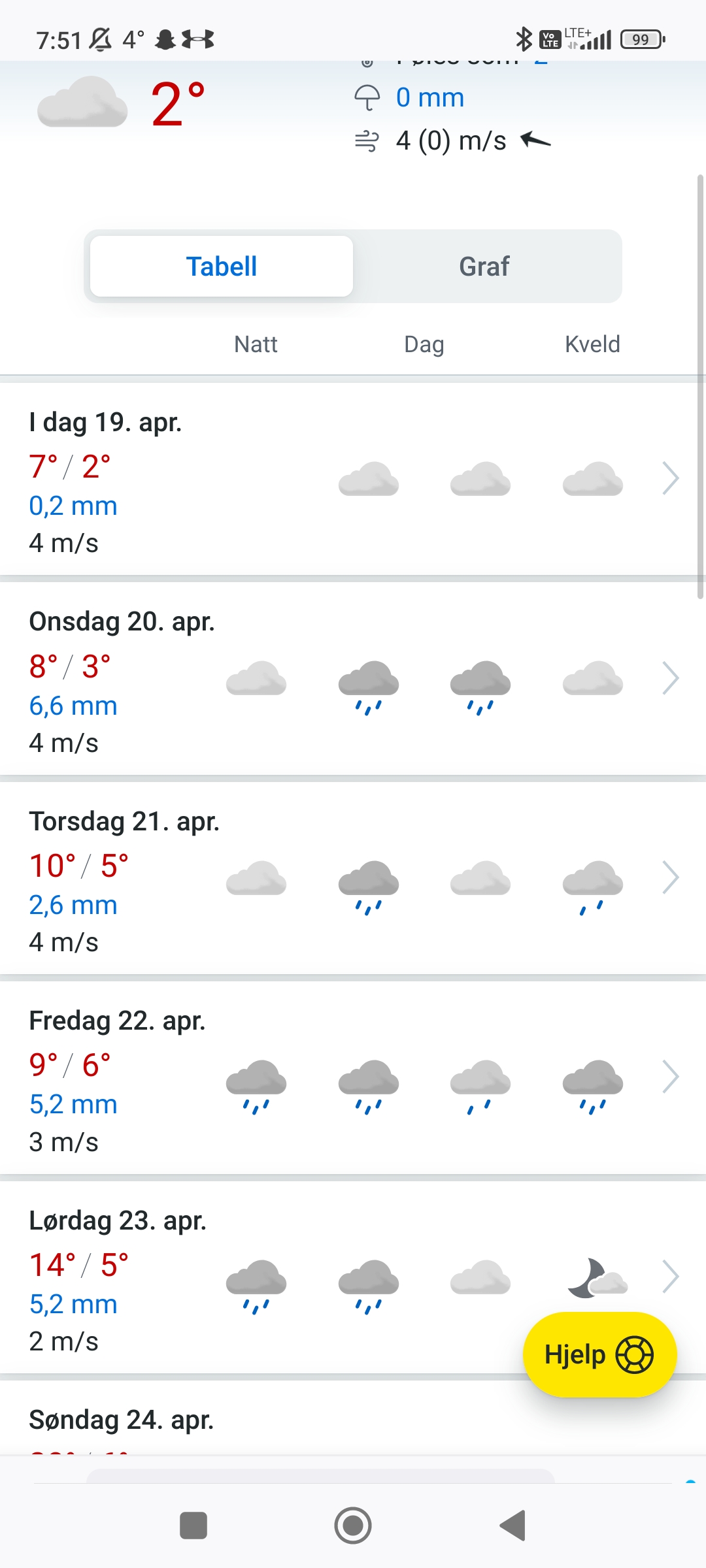Tap the yellow Hjelp button
Image resolution: width=706 pixels, height=1568 pixels.
click(599, 1355)
